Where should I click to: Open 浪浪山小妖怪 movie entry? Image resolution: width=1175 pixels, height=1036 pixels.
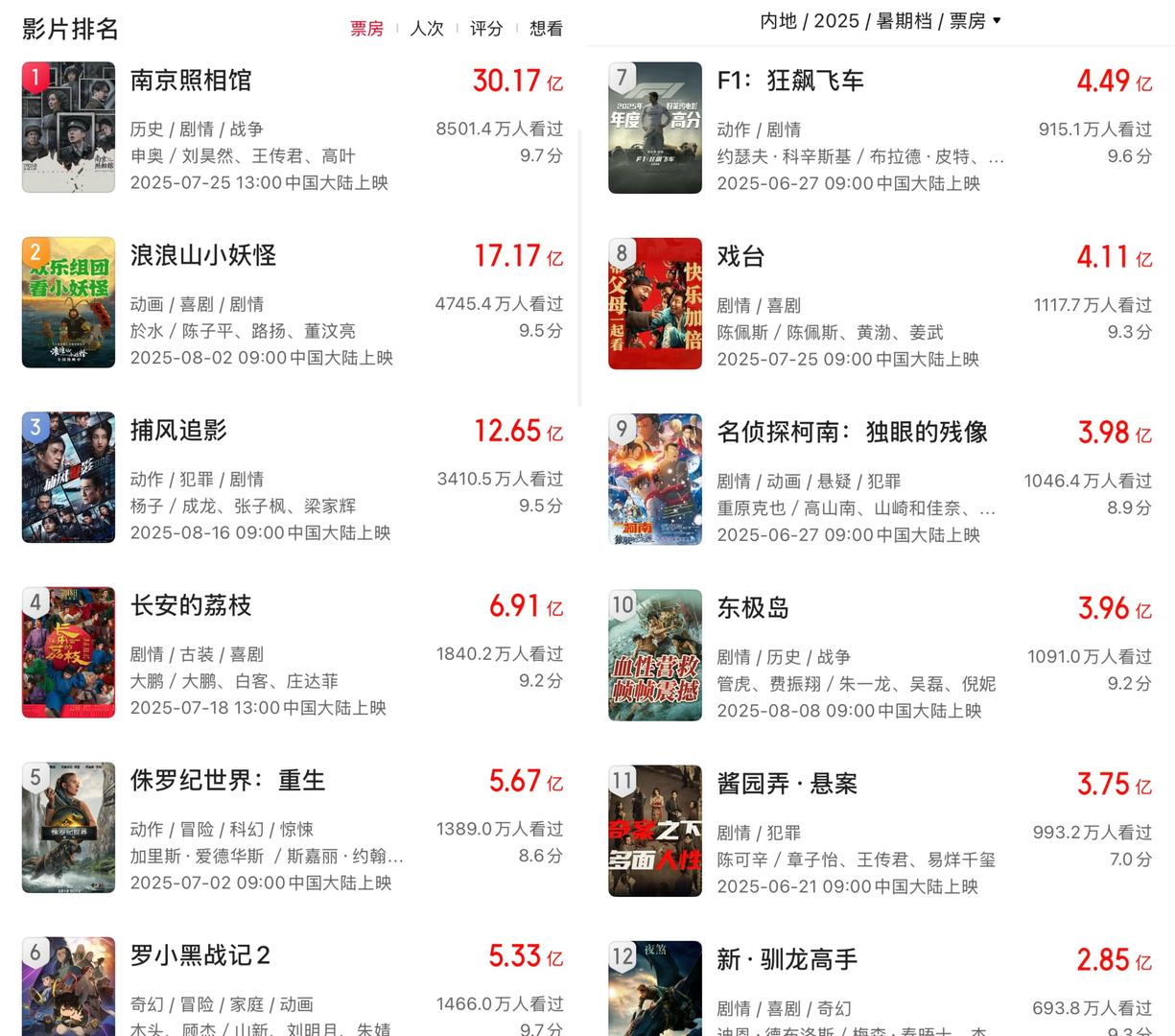pyautogui.click(x=203, y=255)
